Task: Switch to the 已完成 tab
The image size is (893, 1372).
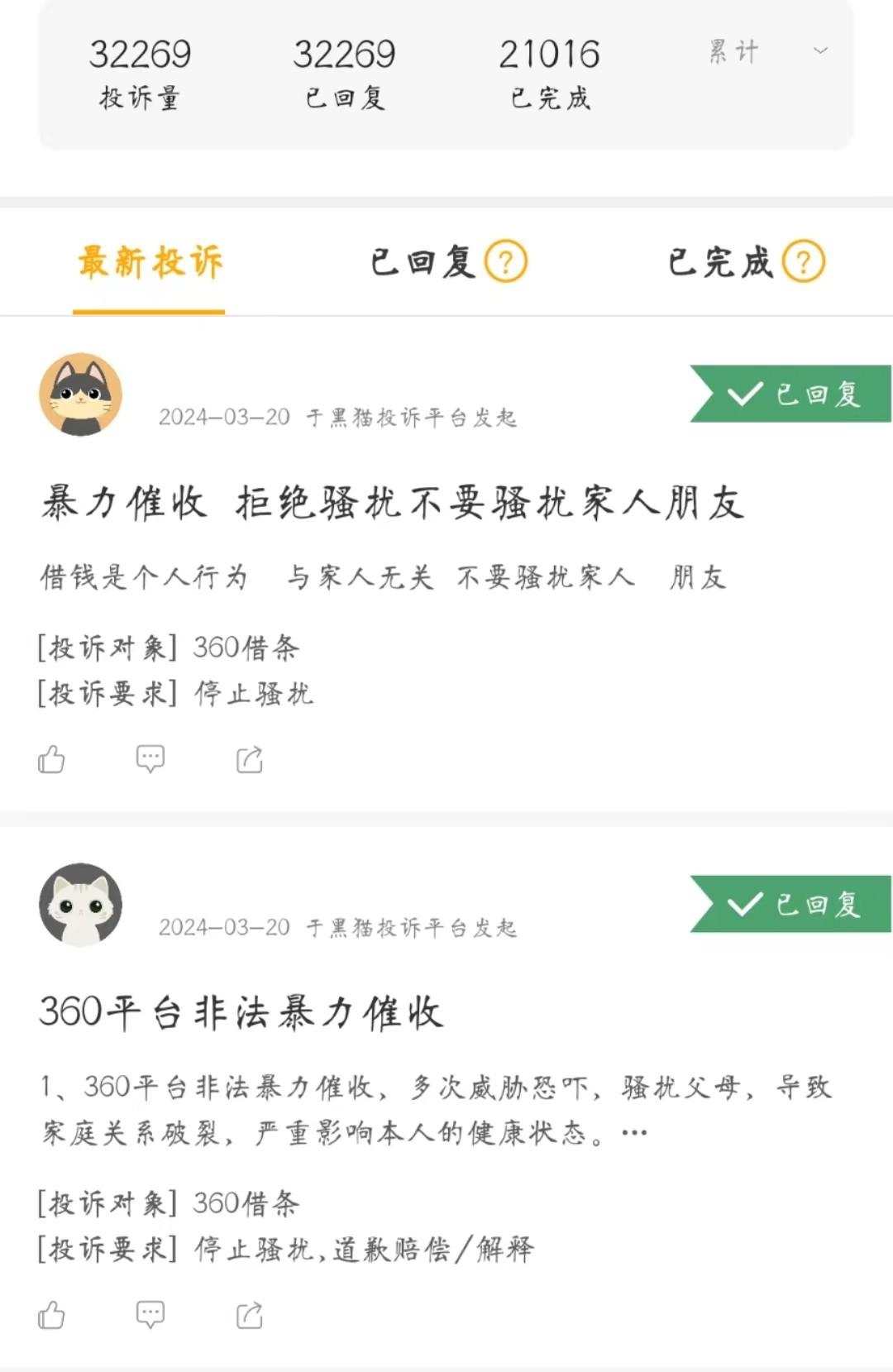Action: click(719, 263)
